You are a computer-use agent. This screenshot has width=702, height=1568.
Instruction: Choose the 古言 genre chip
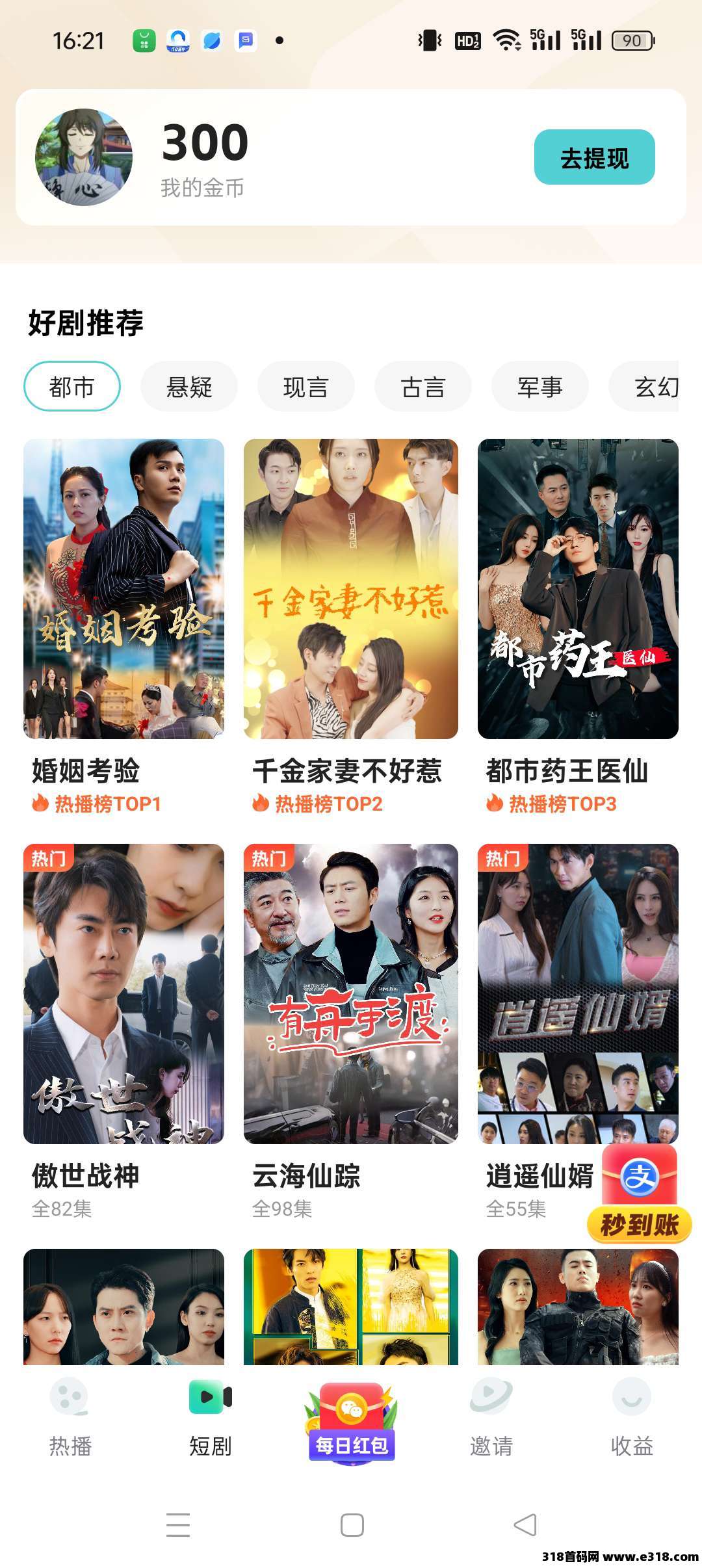tap(422, 387)
